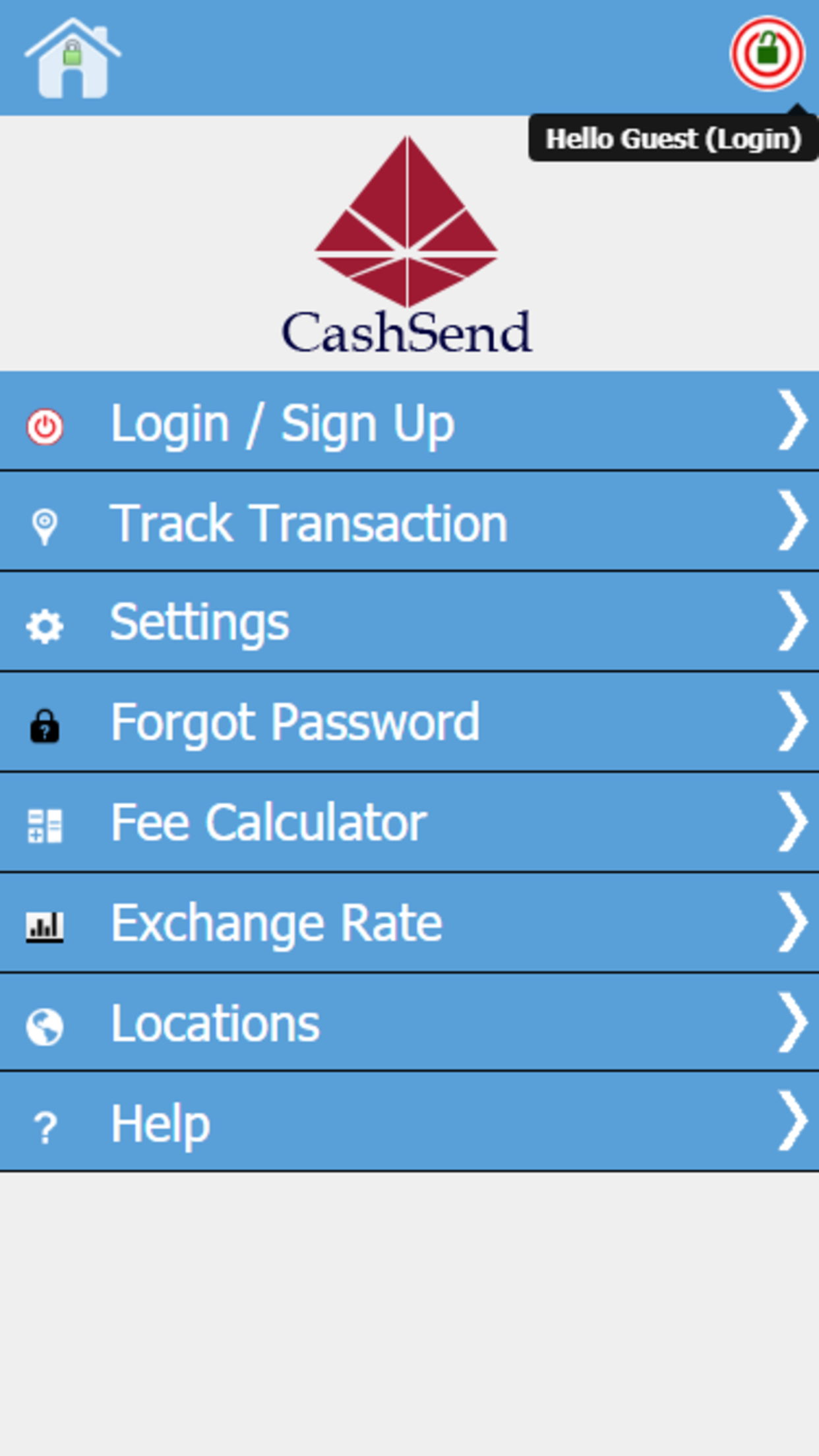Screen dimensions: 819x1456
Task: Click the location pin icon for Track Transaction
Action: pos(44,524)
